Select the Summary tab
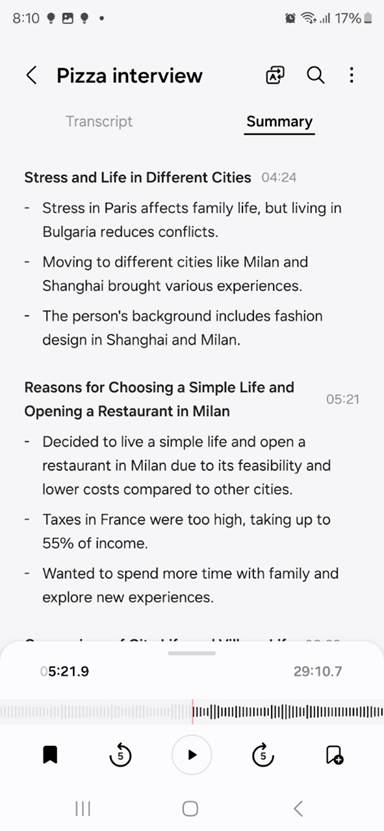 tap(279, 121)
